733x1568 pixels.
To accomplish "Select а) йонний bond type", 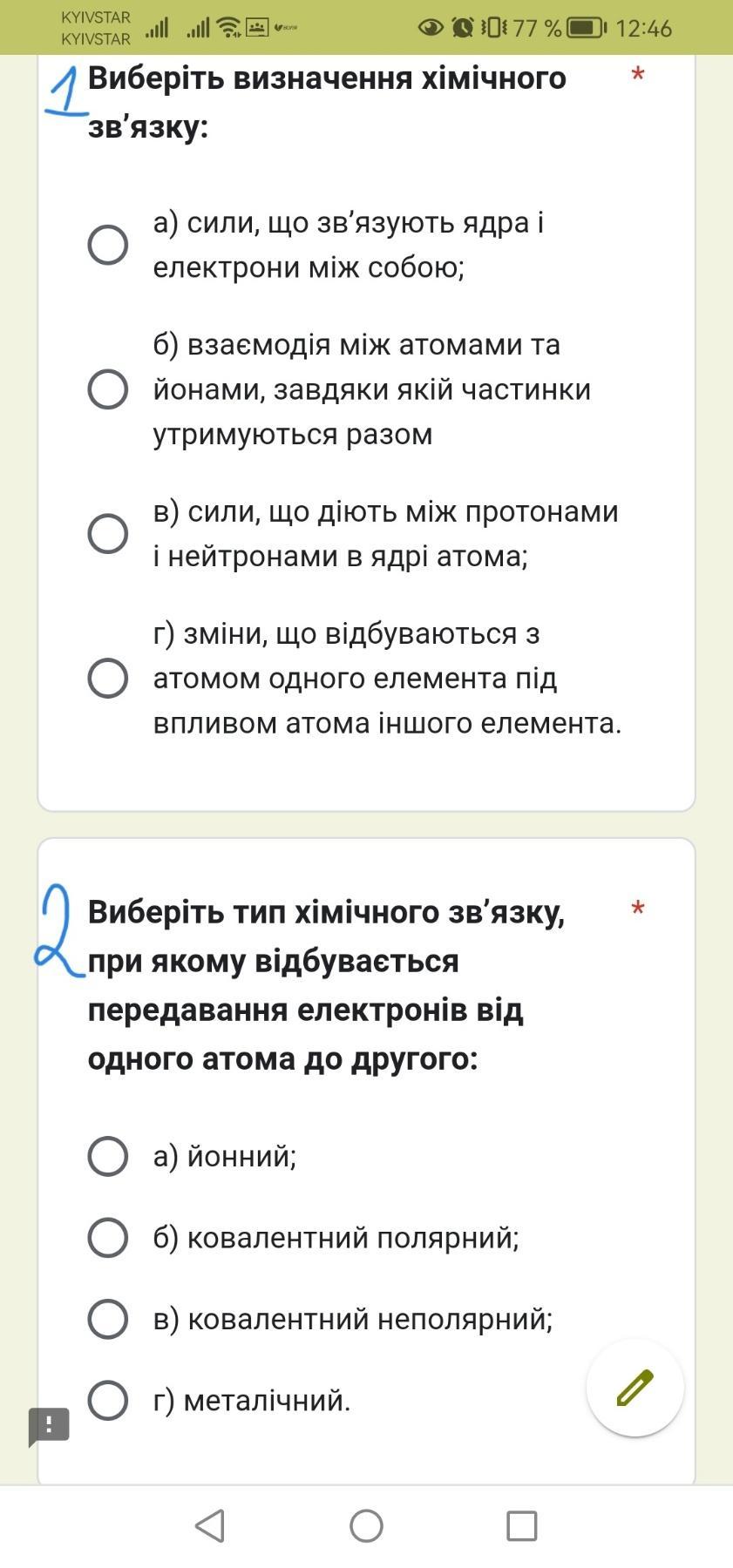I will (108, 1156).
